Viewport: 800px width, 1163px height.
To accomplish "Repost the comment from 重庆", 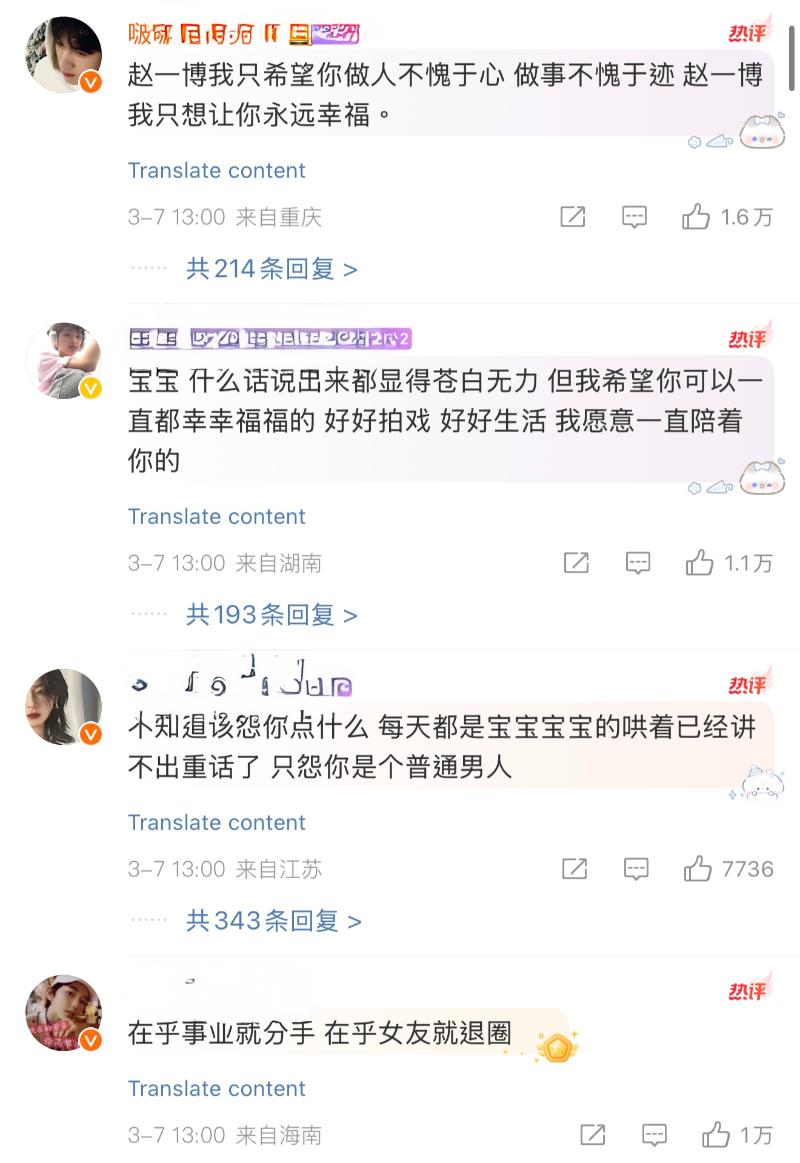I will [572, 217].
